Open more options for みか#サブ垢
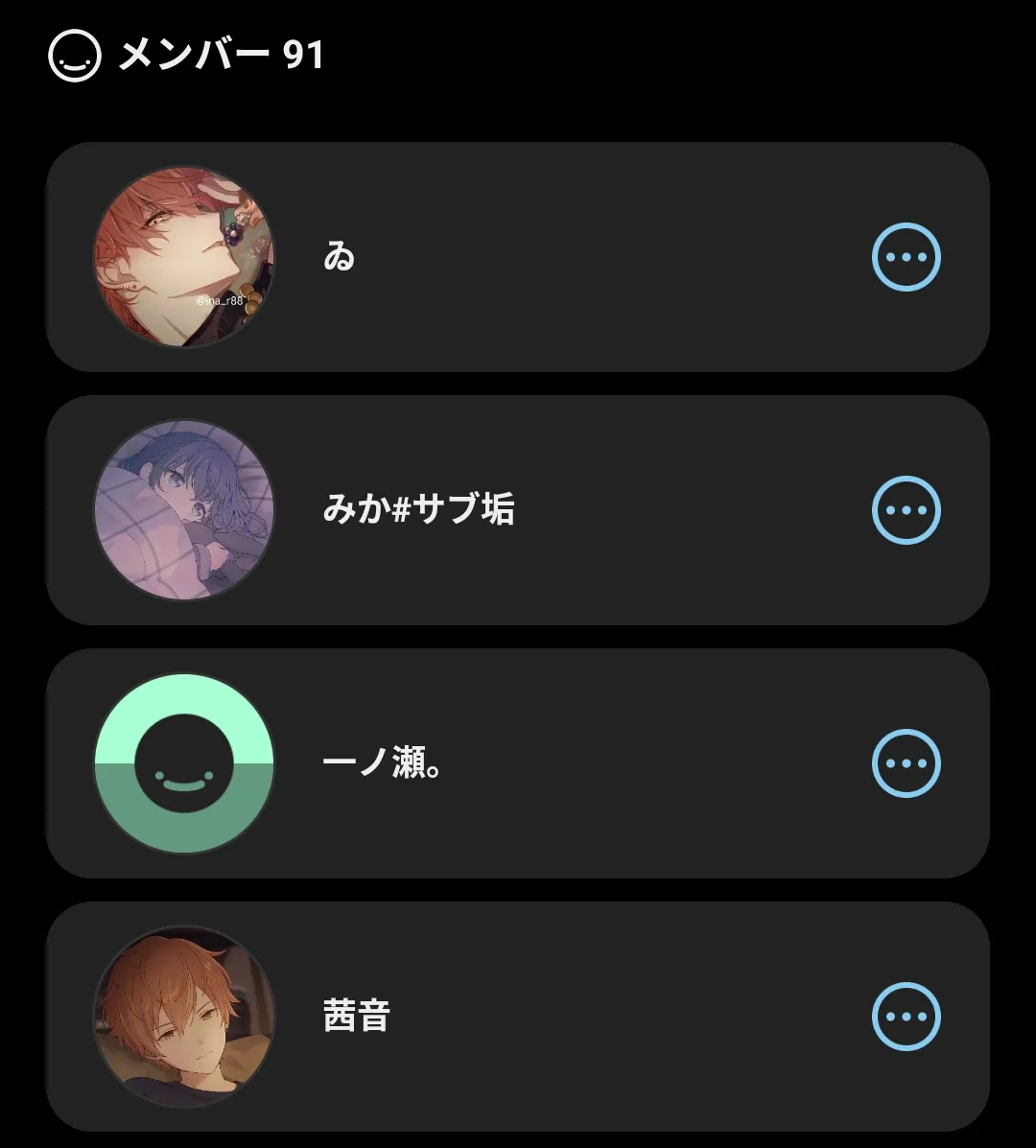 [x=906, y=510]
